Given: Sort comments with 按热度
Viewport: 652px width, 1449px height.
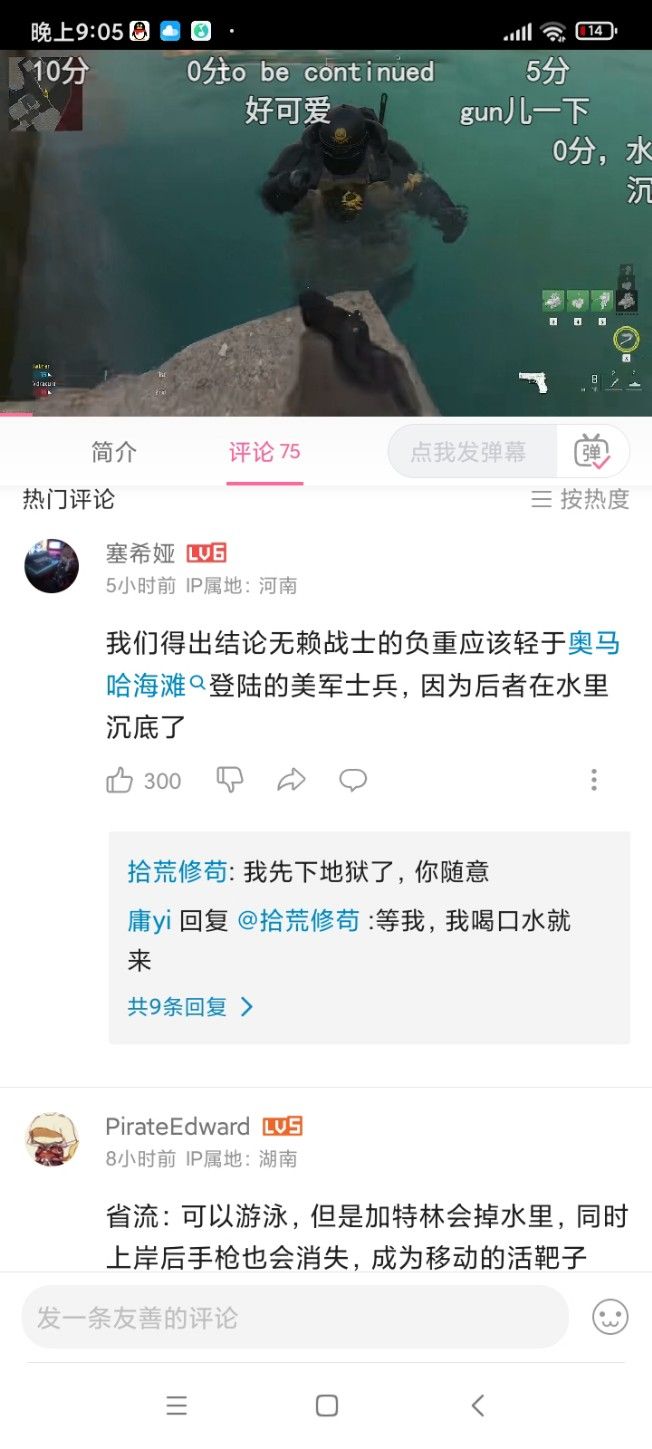Looking at the screenshot, I should point(580,499).
